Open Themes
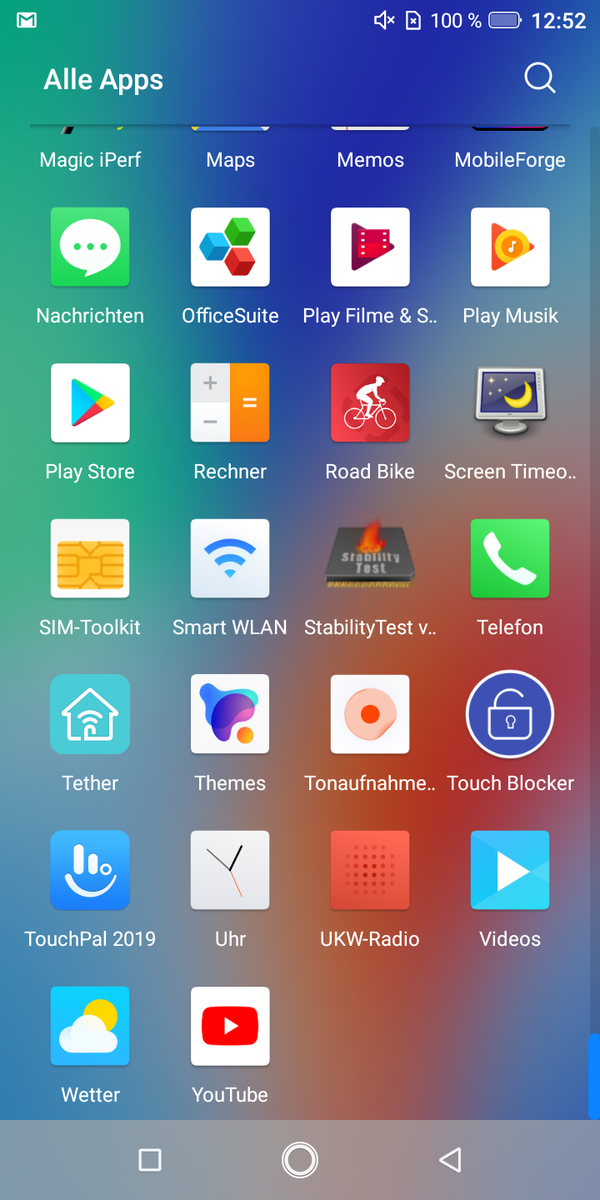 coord(230,715)
